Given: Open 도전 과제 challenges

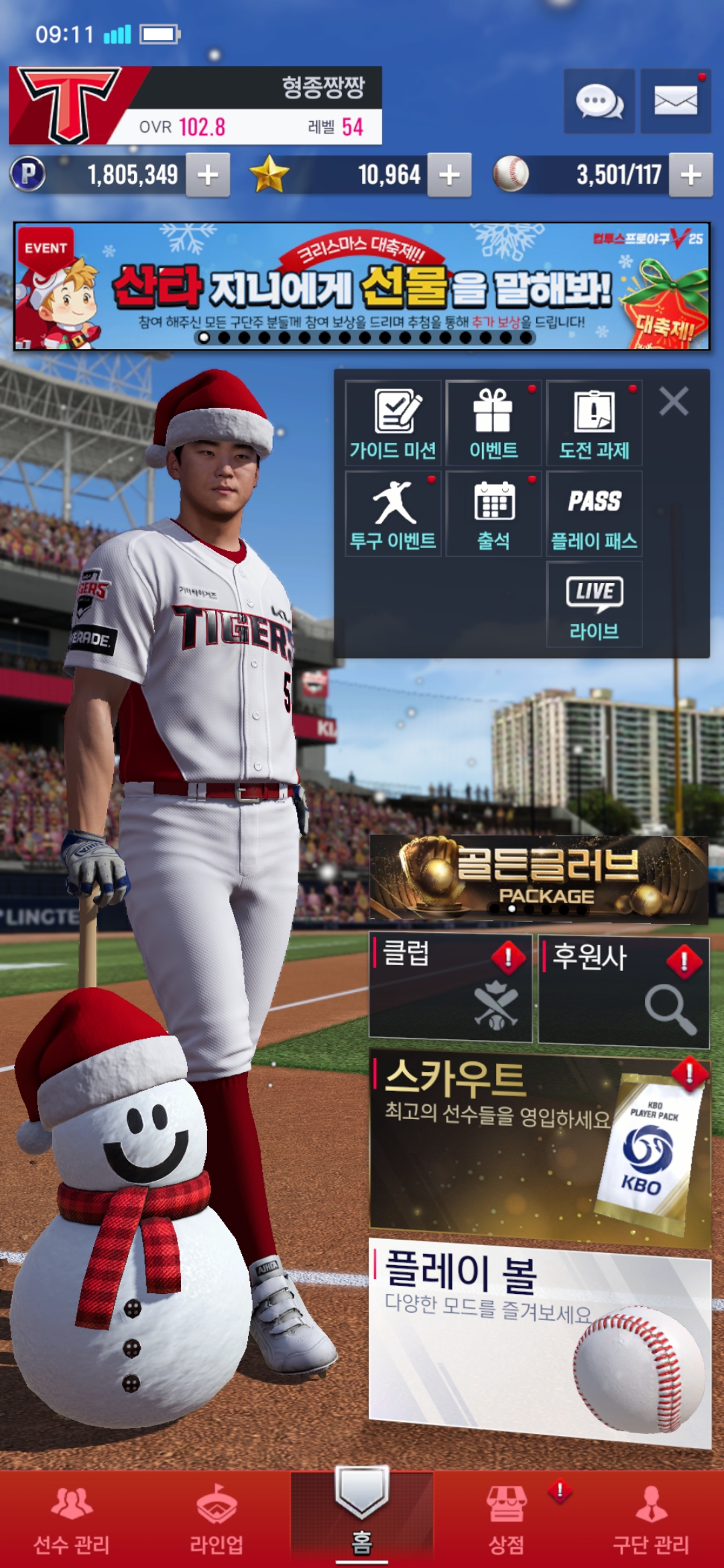Looking at the screenshot, I should [594, 423].
